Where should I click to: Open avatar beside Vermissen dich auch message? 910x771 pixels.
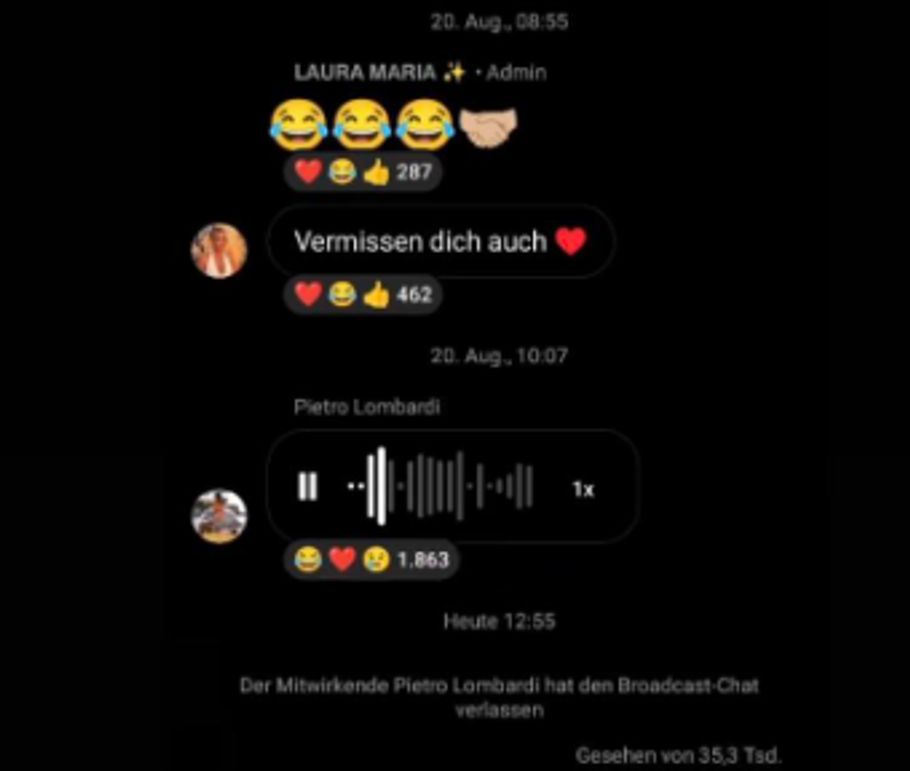click(x=219, y=250)
